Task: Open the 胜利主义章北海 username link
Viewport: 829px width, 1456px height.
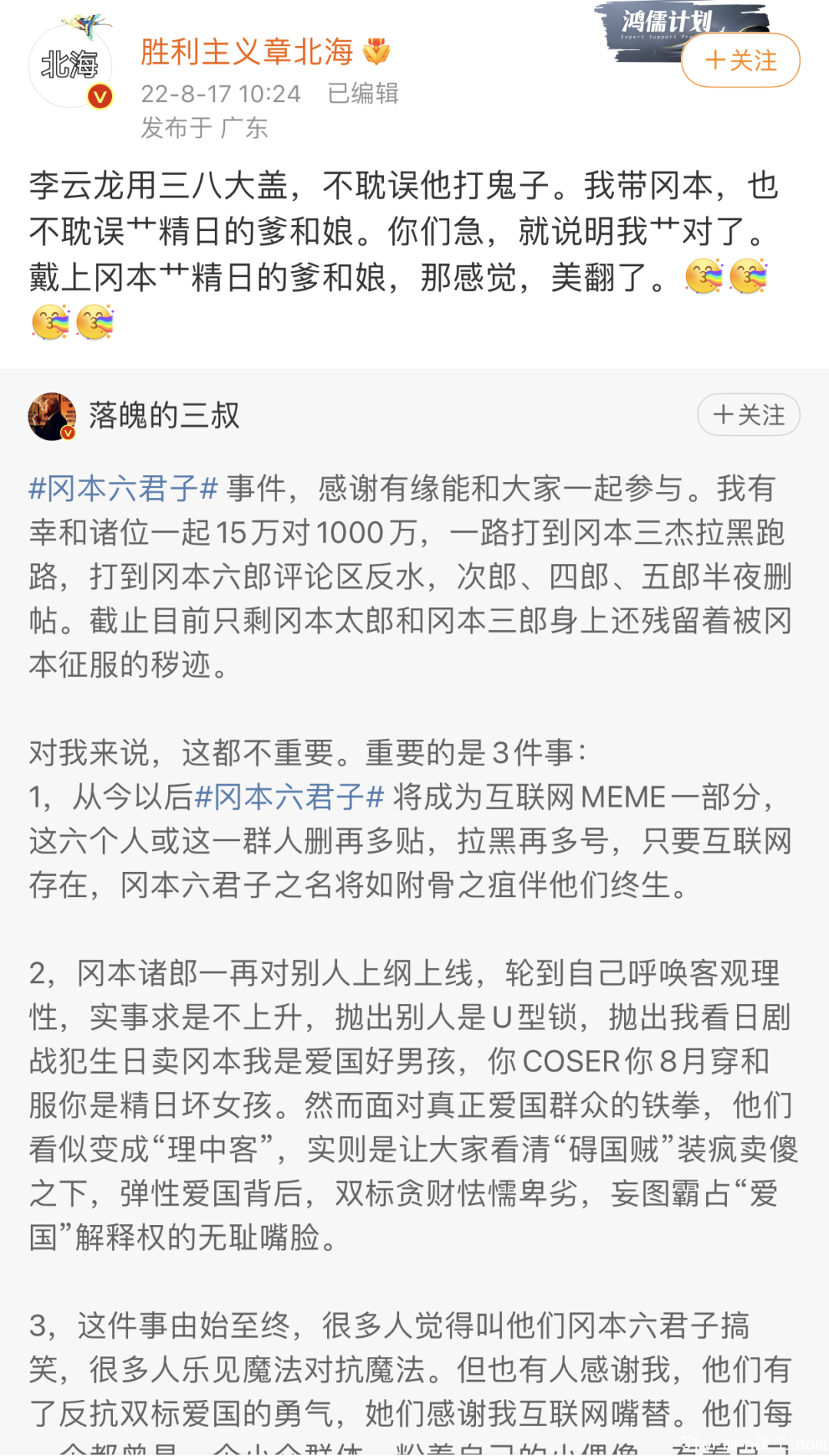Action: click(x=246, y=52)
